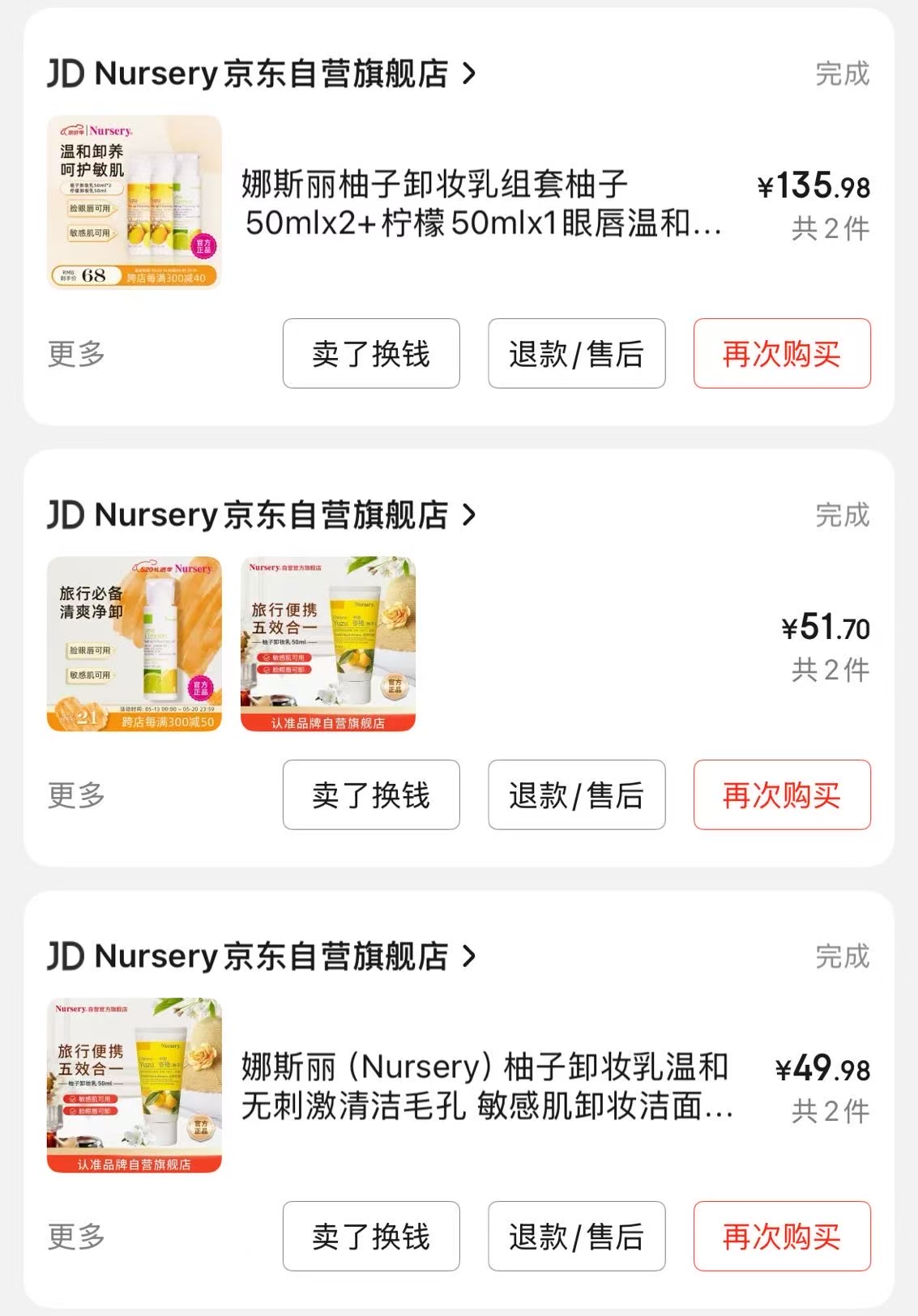Request 退款/售后 for the ¥135.98 order

576,354
